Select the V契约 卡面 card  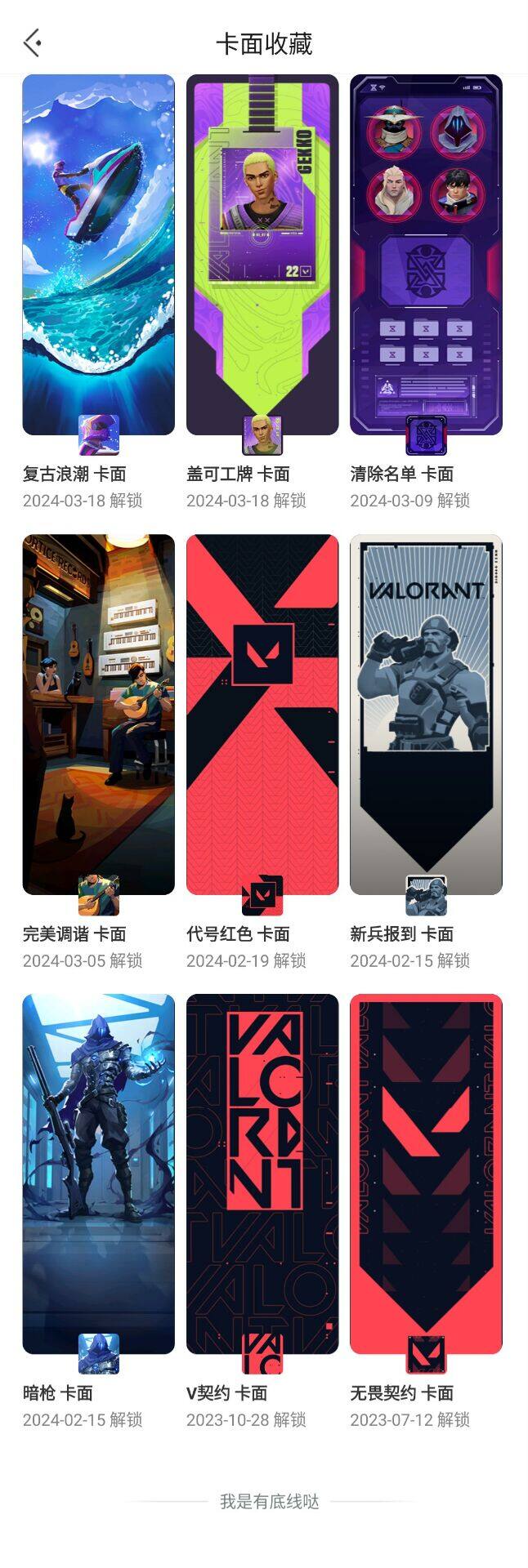pos(262,1174)
